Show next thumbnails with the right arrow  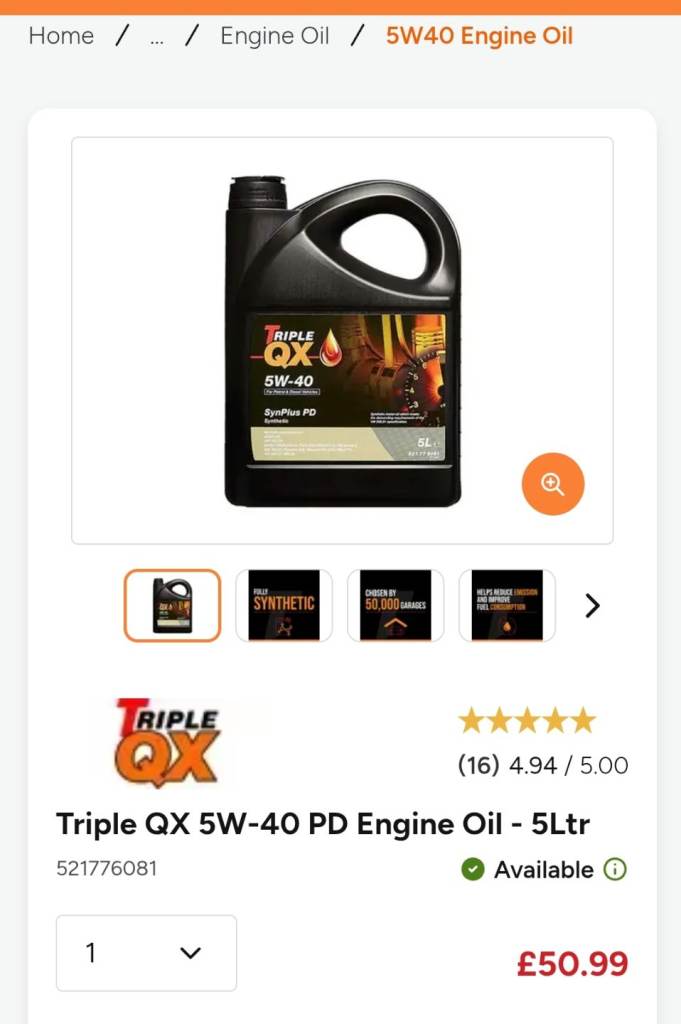click(592, 605)
